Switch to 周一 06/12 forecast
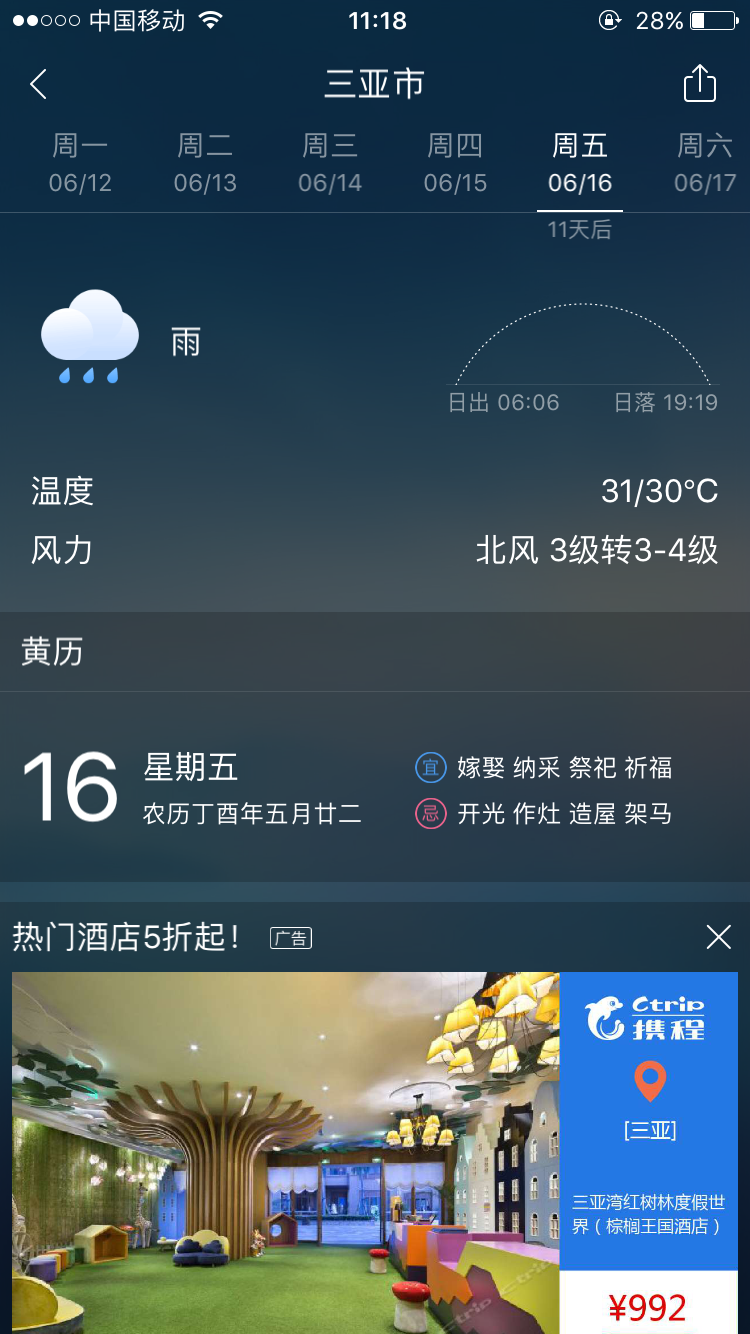Viewport: 750px width, 1334px height. [80, 163]
